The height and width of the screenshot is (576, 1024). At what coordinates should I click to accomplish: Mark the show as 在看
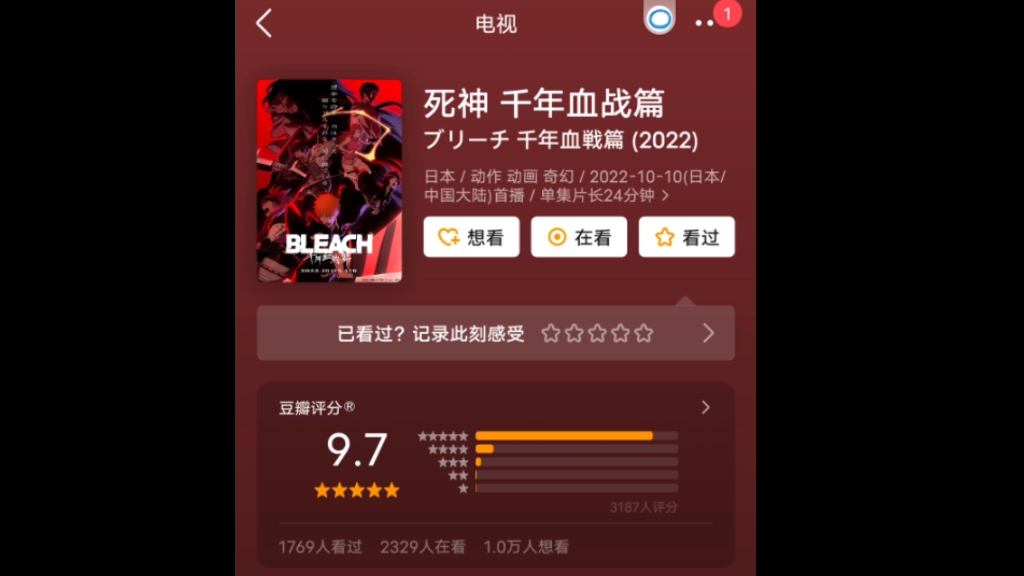pos(579,237)
